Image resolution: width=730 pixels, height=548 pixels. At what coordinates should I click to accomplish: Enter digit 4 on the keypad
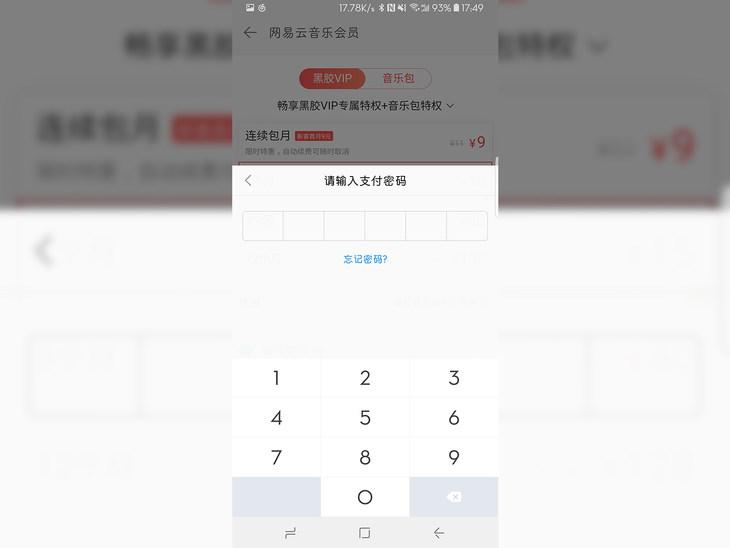point(276,418)
